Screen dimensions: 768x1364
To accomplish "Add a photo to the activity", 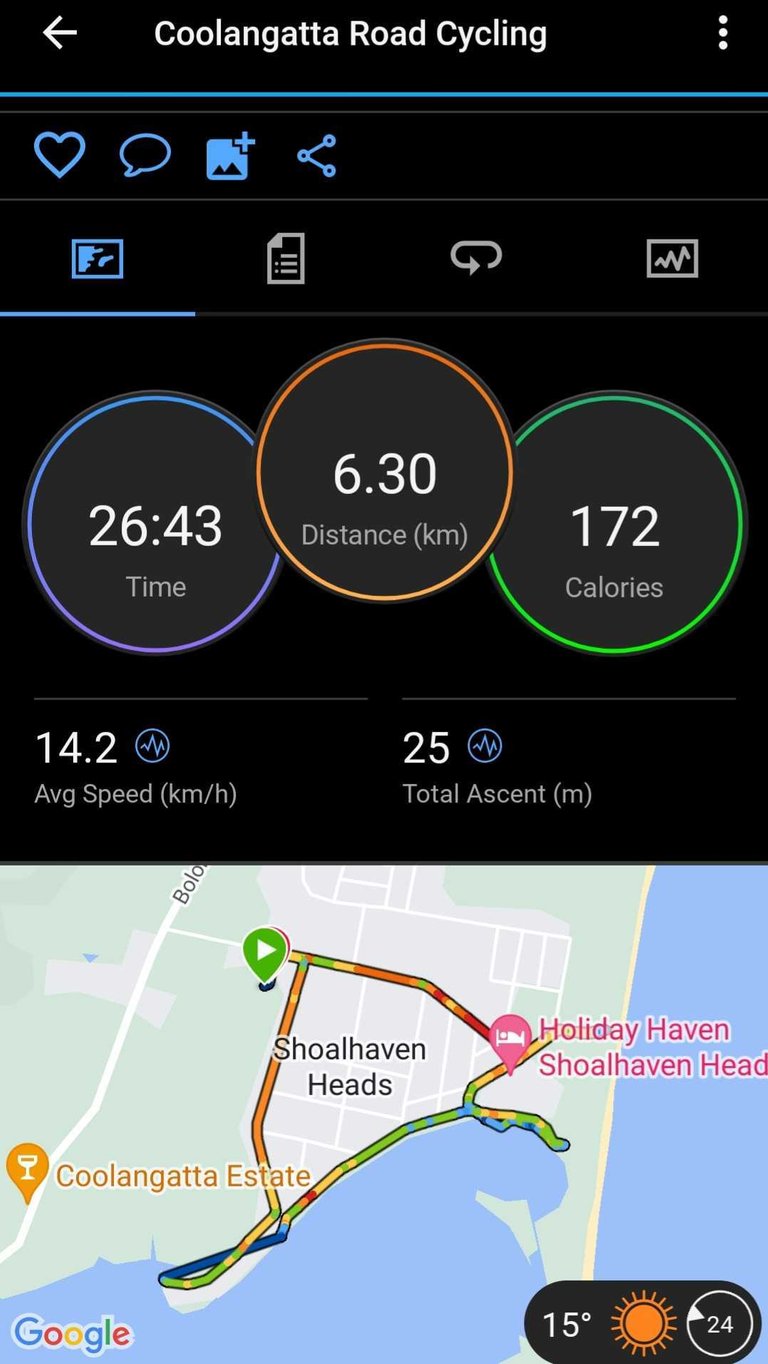I will click(x=230, y=156).
